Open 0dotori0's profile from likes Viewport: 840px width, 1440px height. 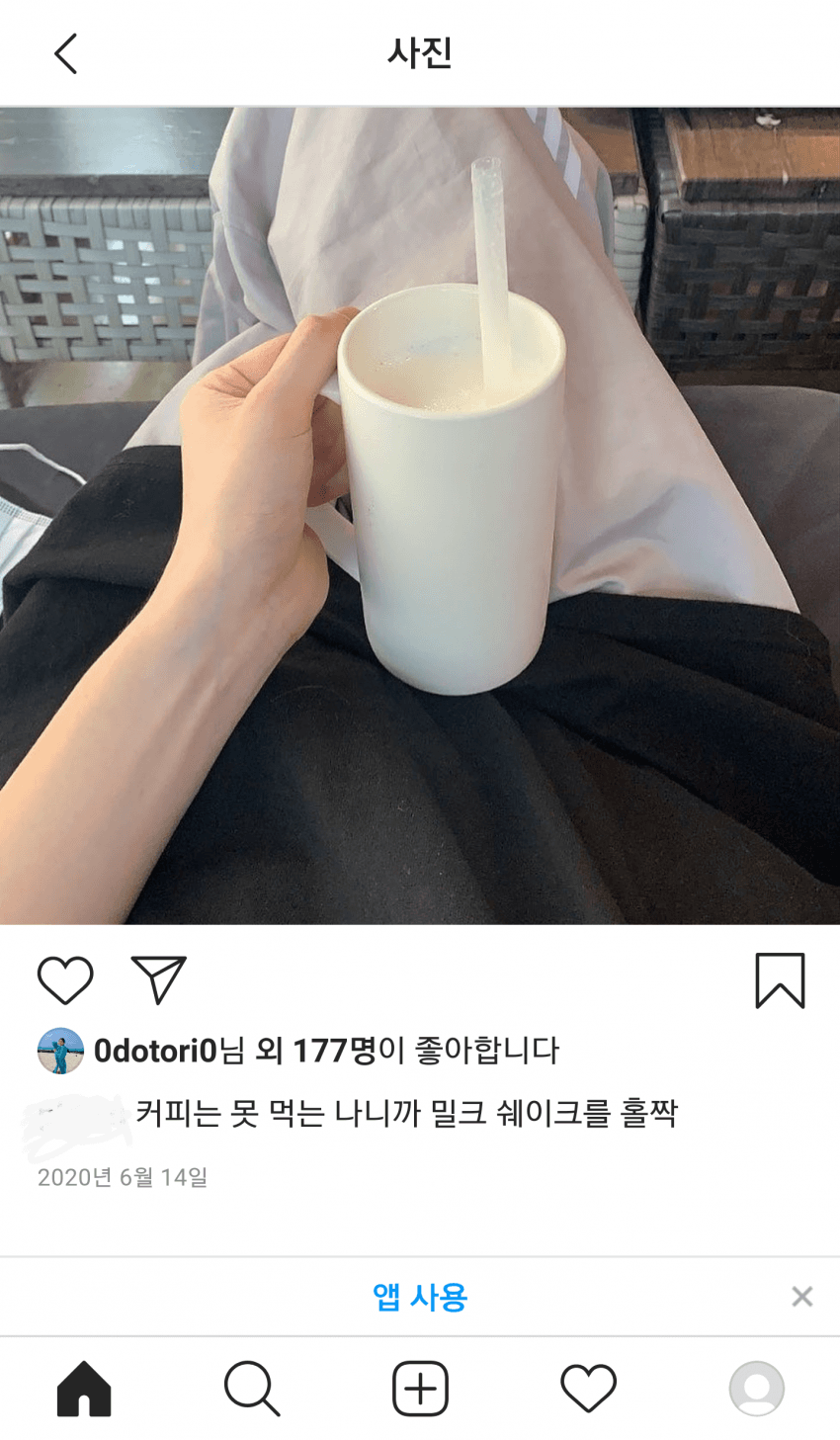tap(155, 1051)
